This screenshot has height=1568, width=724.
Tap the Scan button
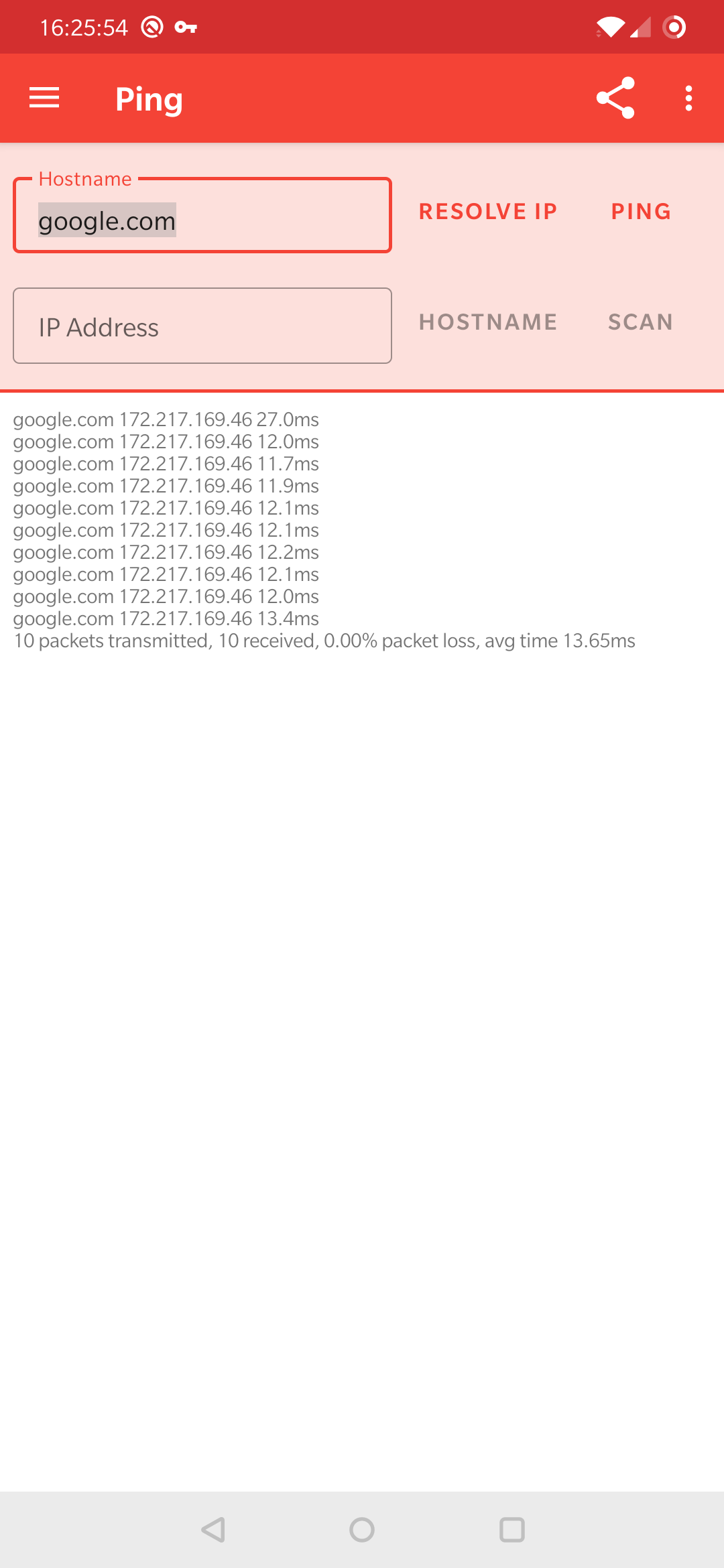[640, 322]
